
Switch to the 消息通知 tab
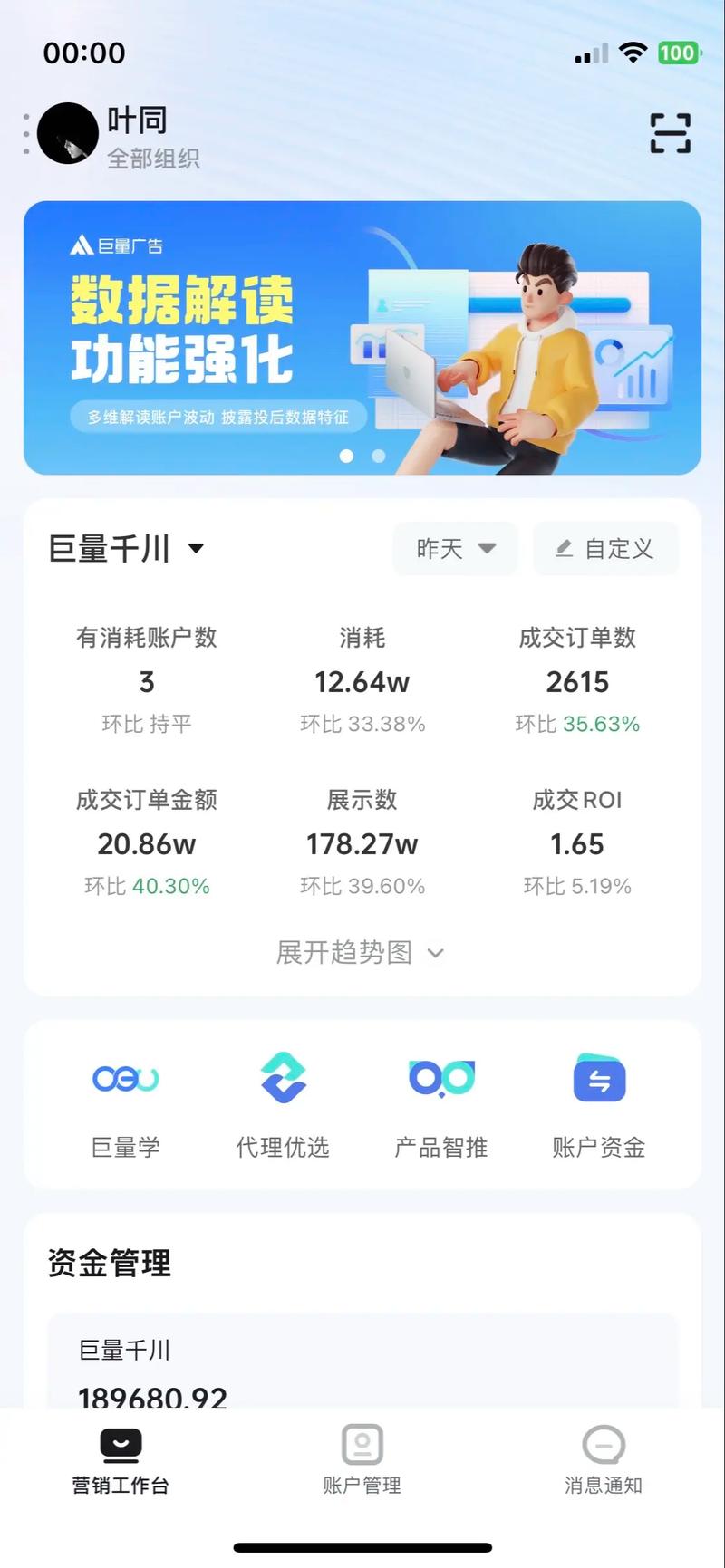pos(603,1460)
